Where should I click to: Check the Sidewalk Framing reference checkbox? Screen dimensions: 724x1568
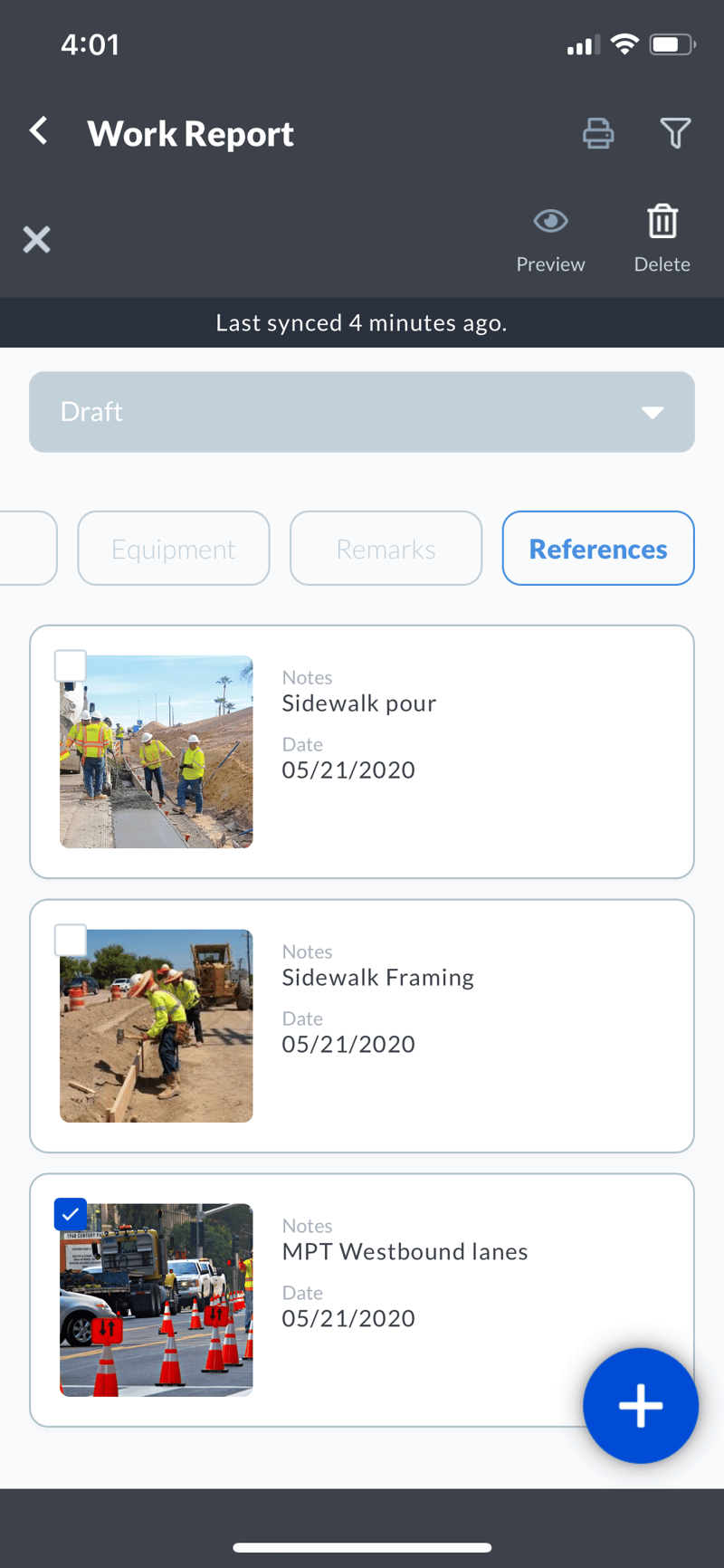[71, 940]
